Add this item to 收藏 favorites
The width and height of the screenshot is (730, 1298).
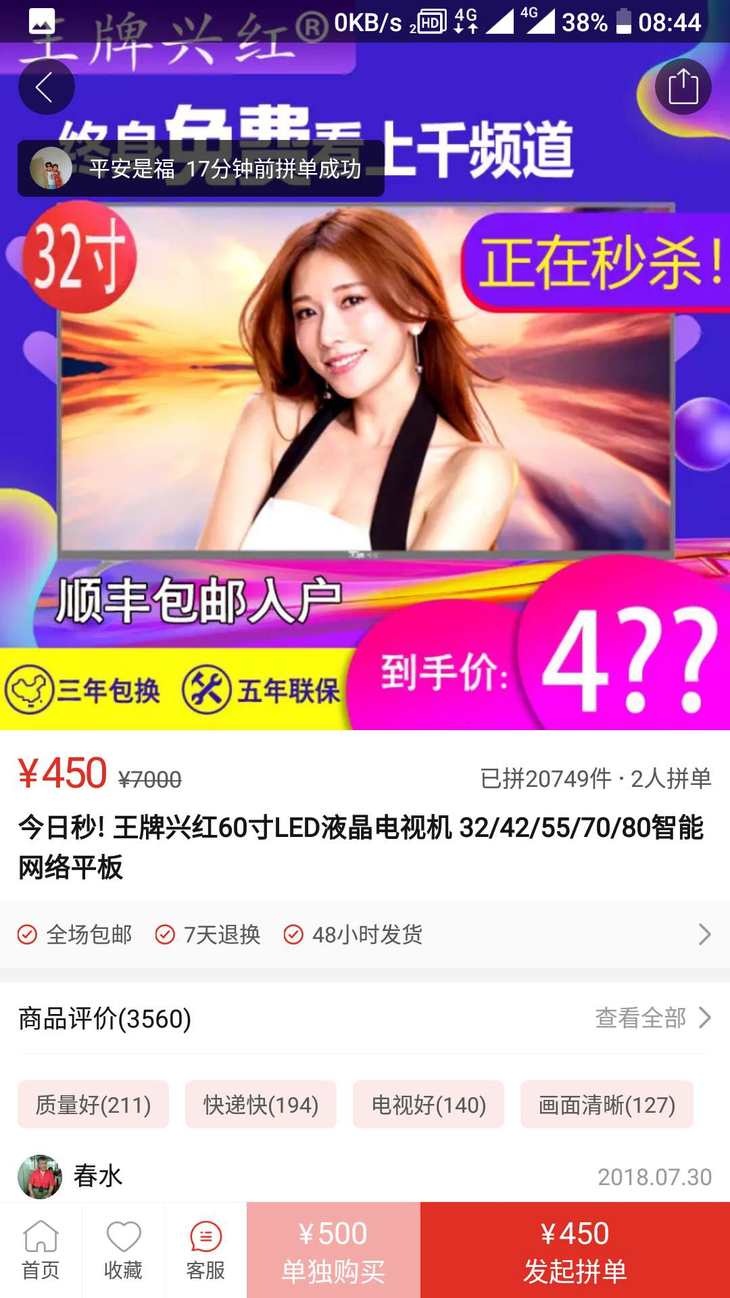pos(123,1250)
